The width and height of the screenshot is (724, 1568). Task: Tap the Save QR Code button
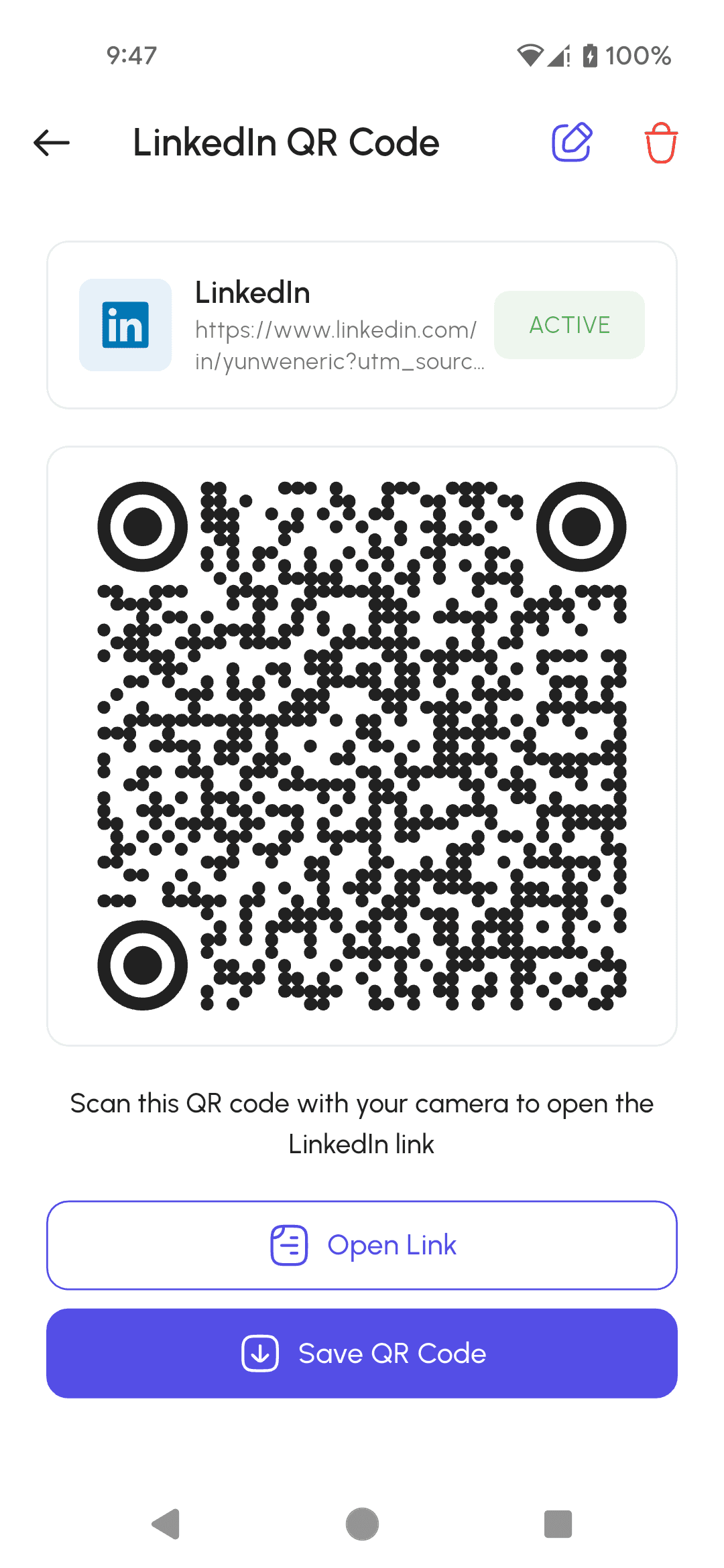(362, 1353)
